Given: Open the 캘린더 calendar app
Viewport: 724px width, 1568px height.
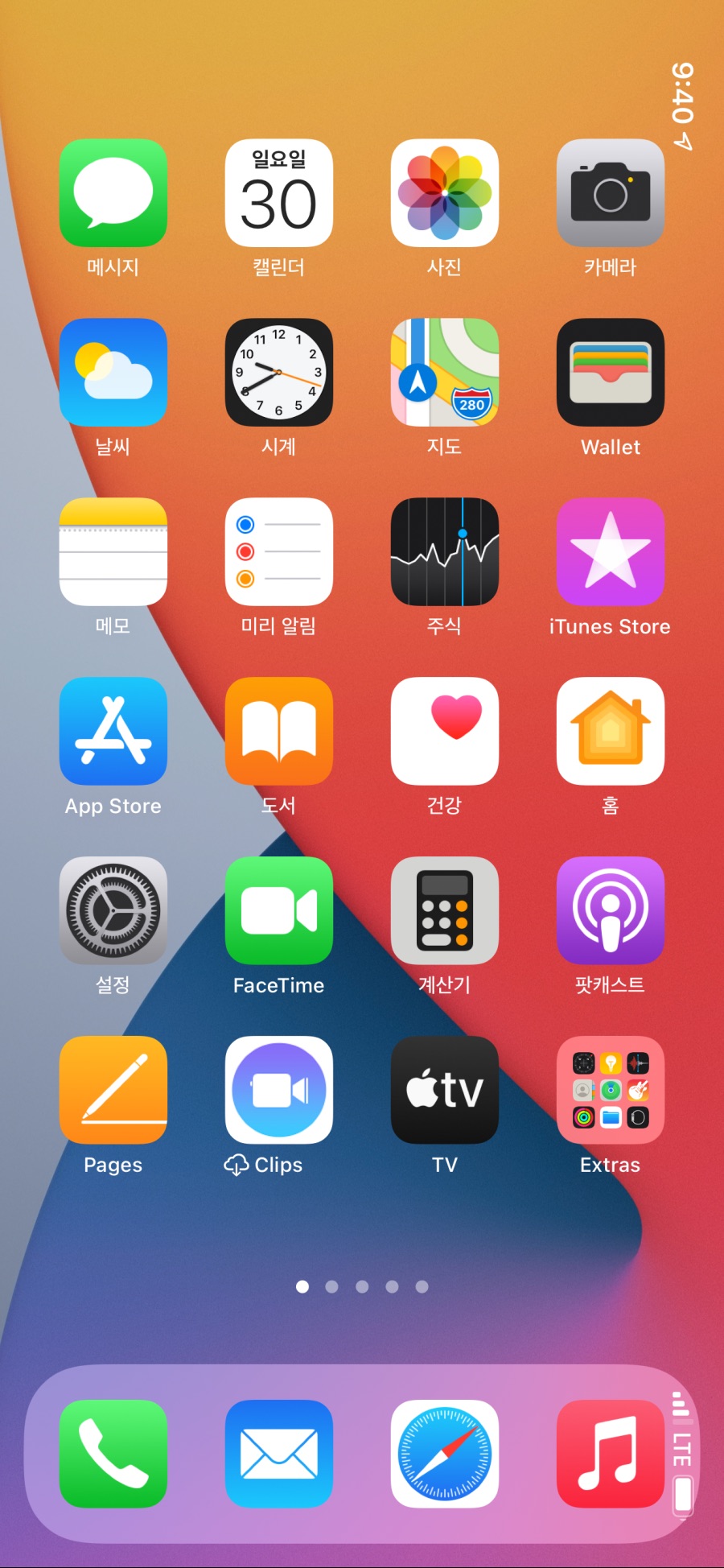Looking at the screenshot, I should (278, 193).
